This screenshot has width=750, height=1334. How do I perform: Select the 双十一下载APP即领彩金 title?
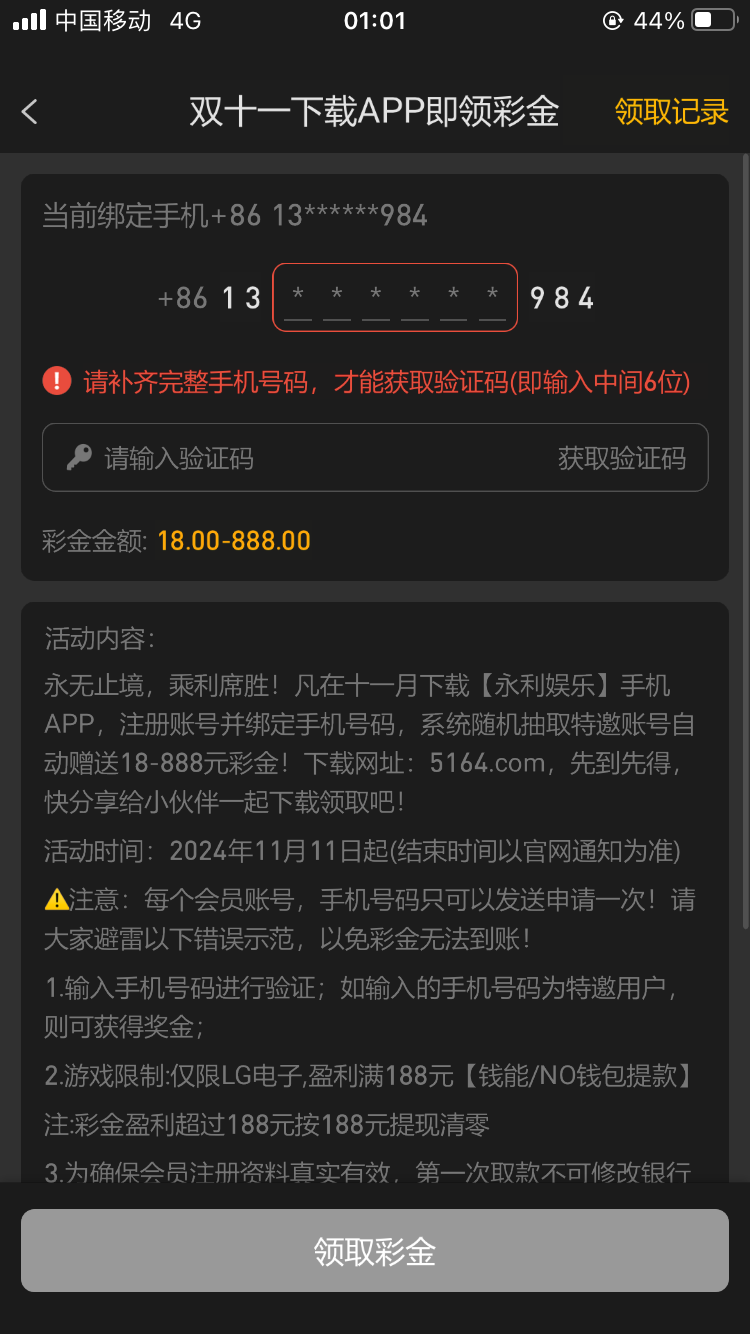click(x=374, y=112)
